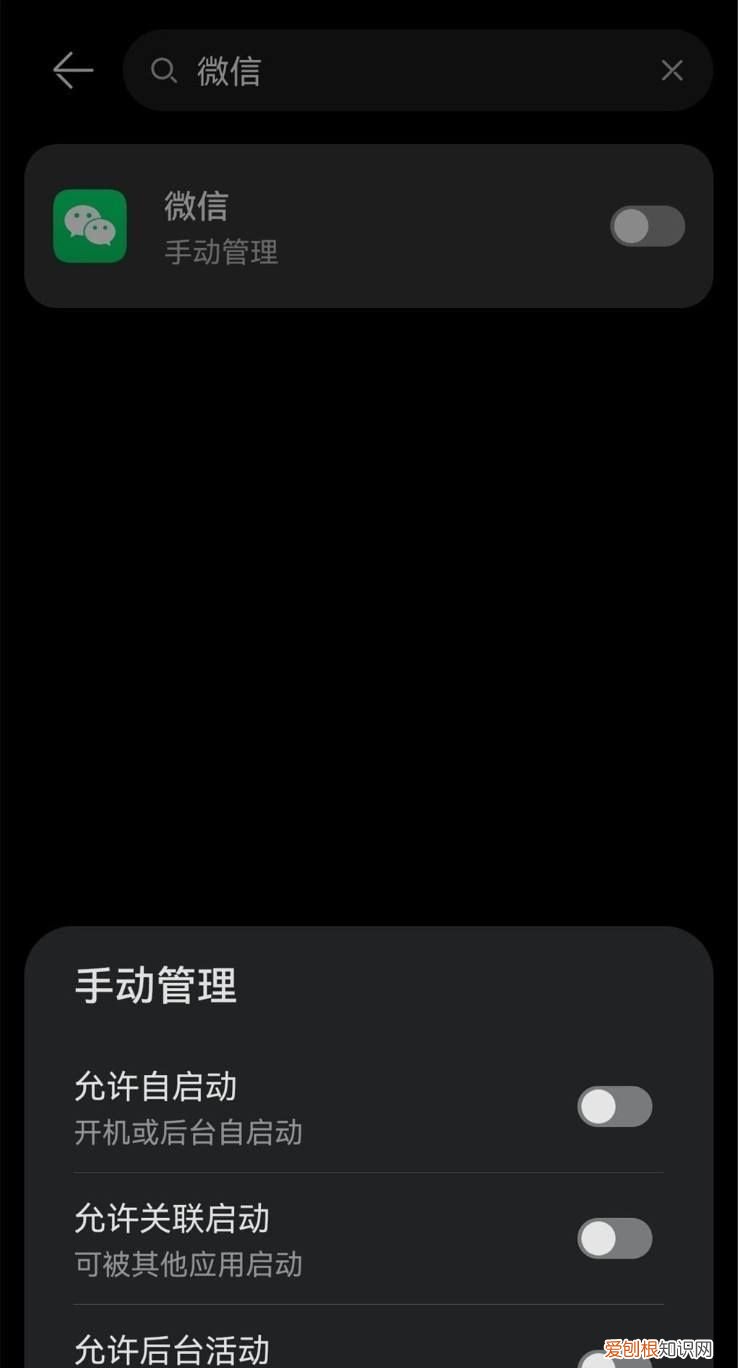Tap the 微信 app name in the result row

196,206
